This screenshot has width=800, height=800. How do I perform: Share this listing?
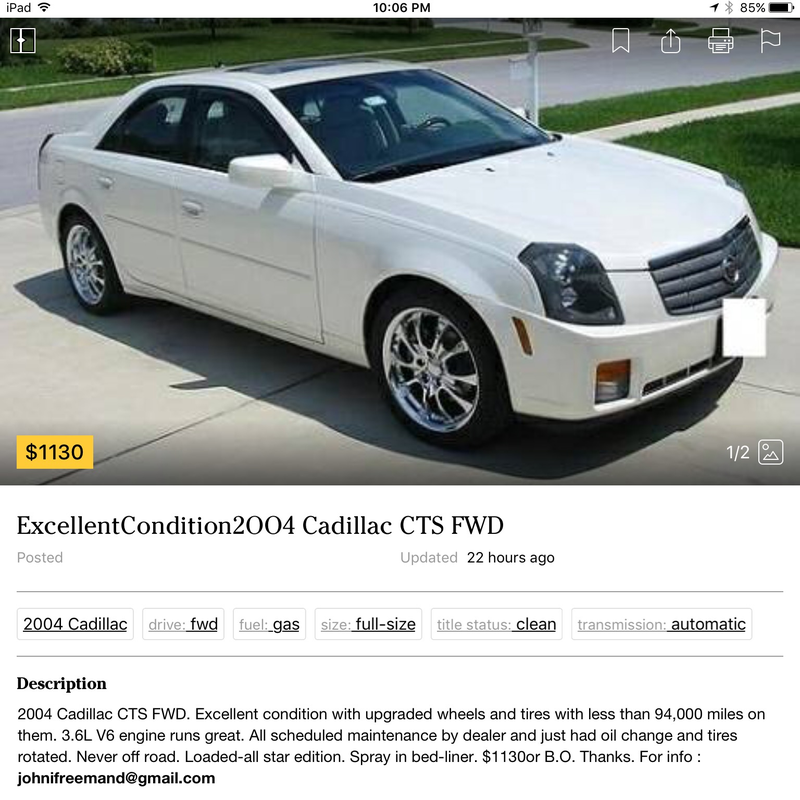671,41
